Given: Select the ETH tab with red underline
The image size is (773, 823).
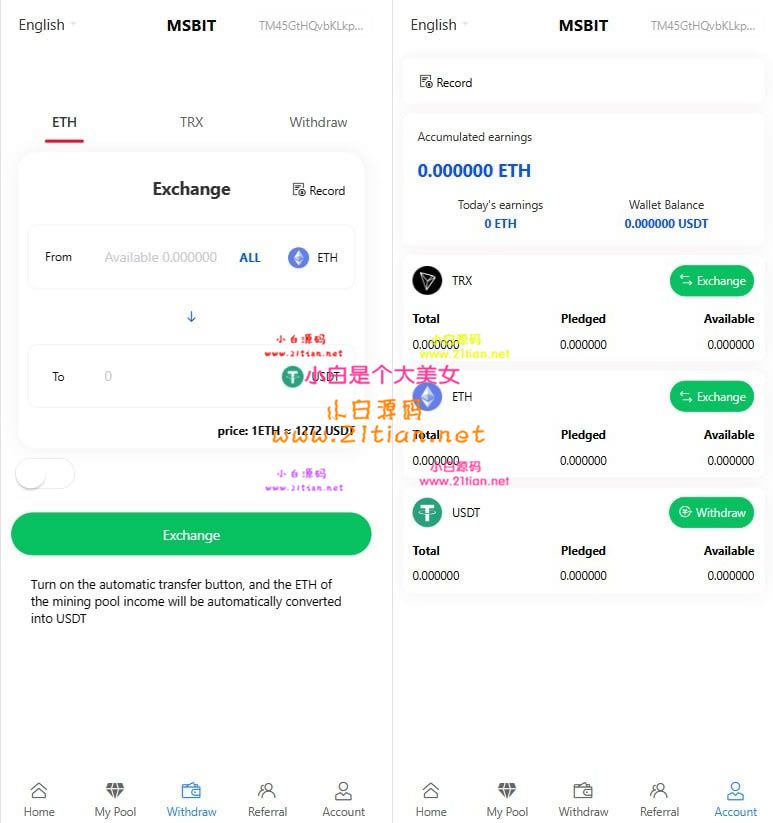Looking at the screenshot, I should tap(64, 122).
